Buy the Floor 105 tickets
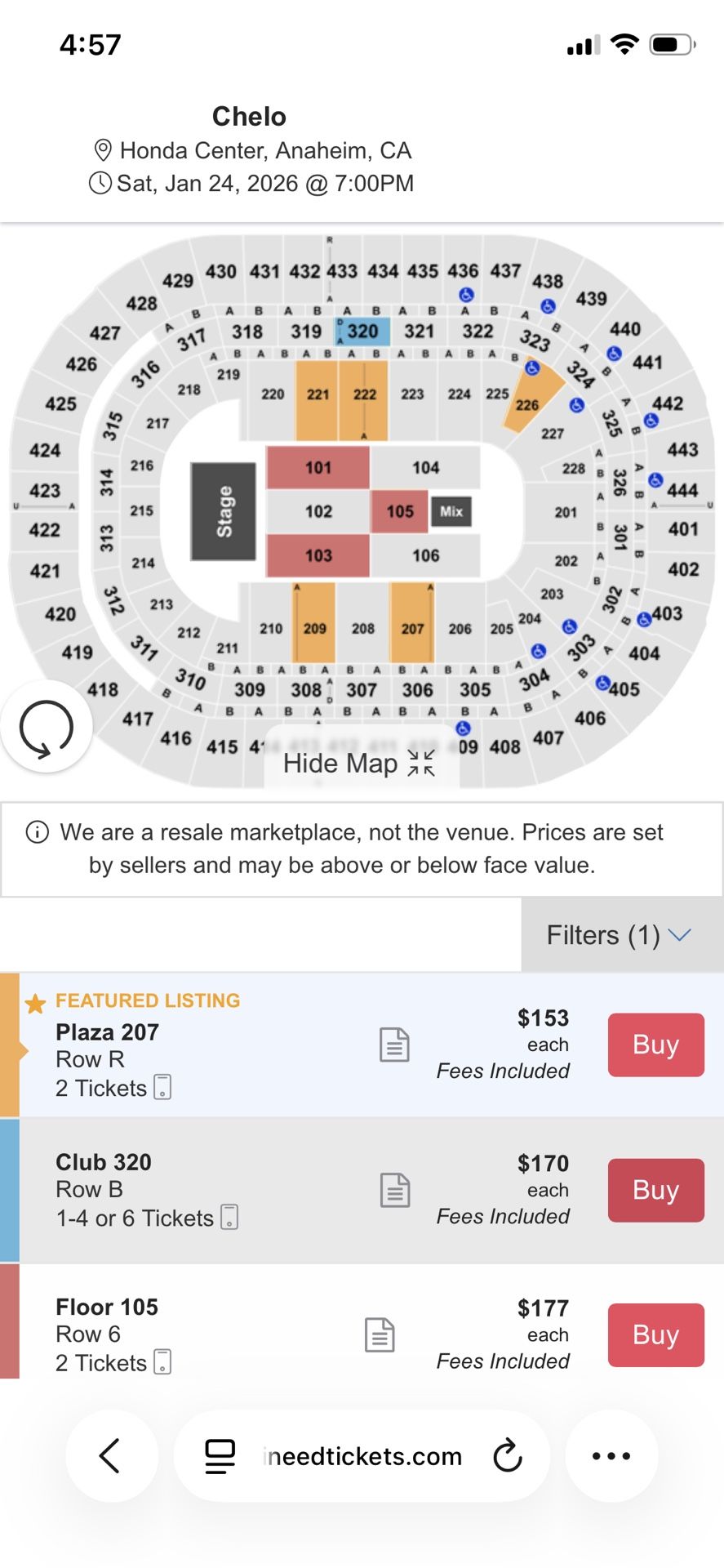This screenshot has height=1568, width=724. (655, 1334)
